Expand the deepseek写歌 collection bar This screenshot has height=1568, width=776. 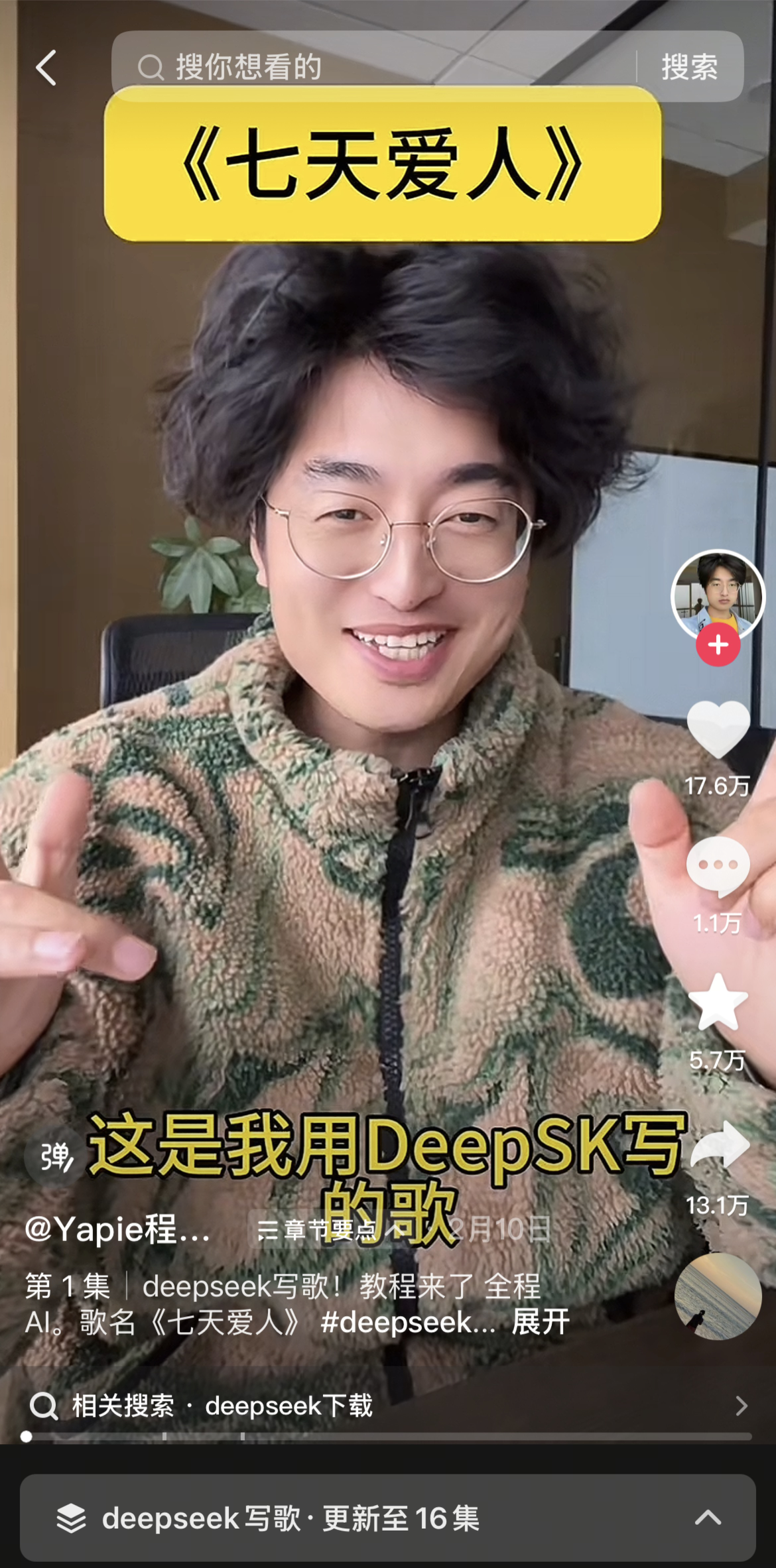coord(388,1518)
